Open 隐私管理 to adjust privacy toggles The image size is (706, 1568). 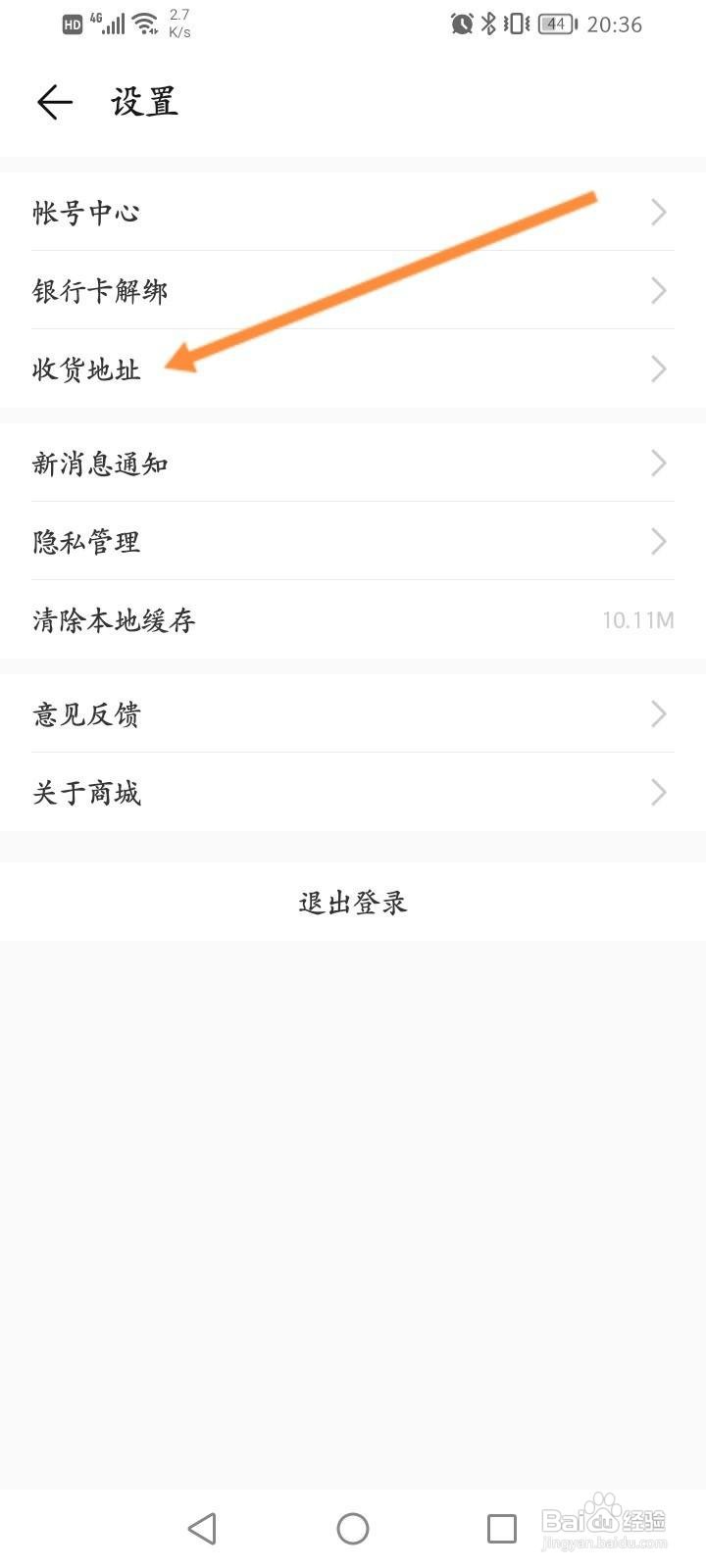tap(86, 542)
